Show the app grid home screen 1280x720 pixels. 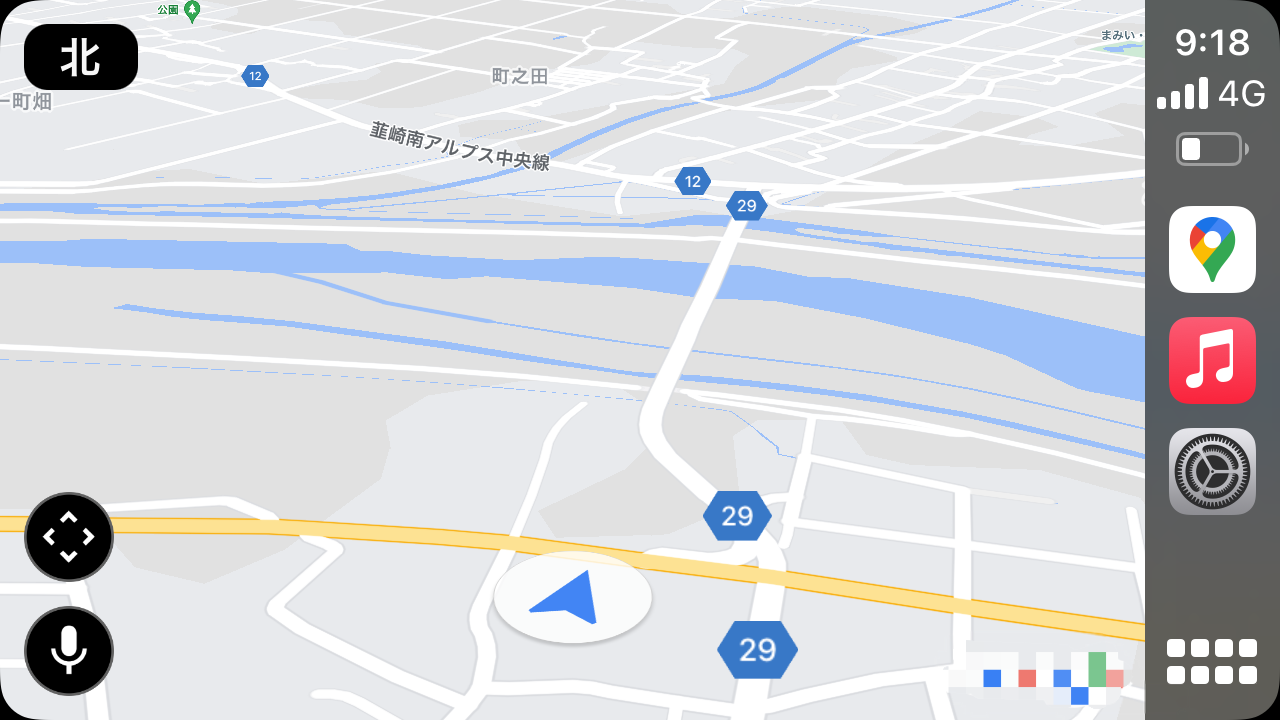click(1212, 661)
